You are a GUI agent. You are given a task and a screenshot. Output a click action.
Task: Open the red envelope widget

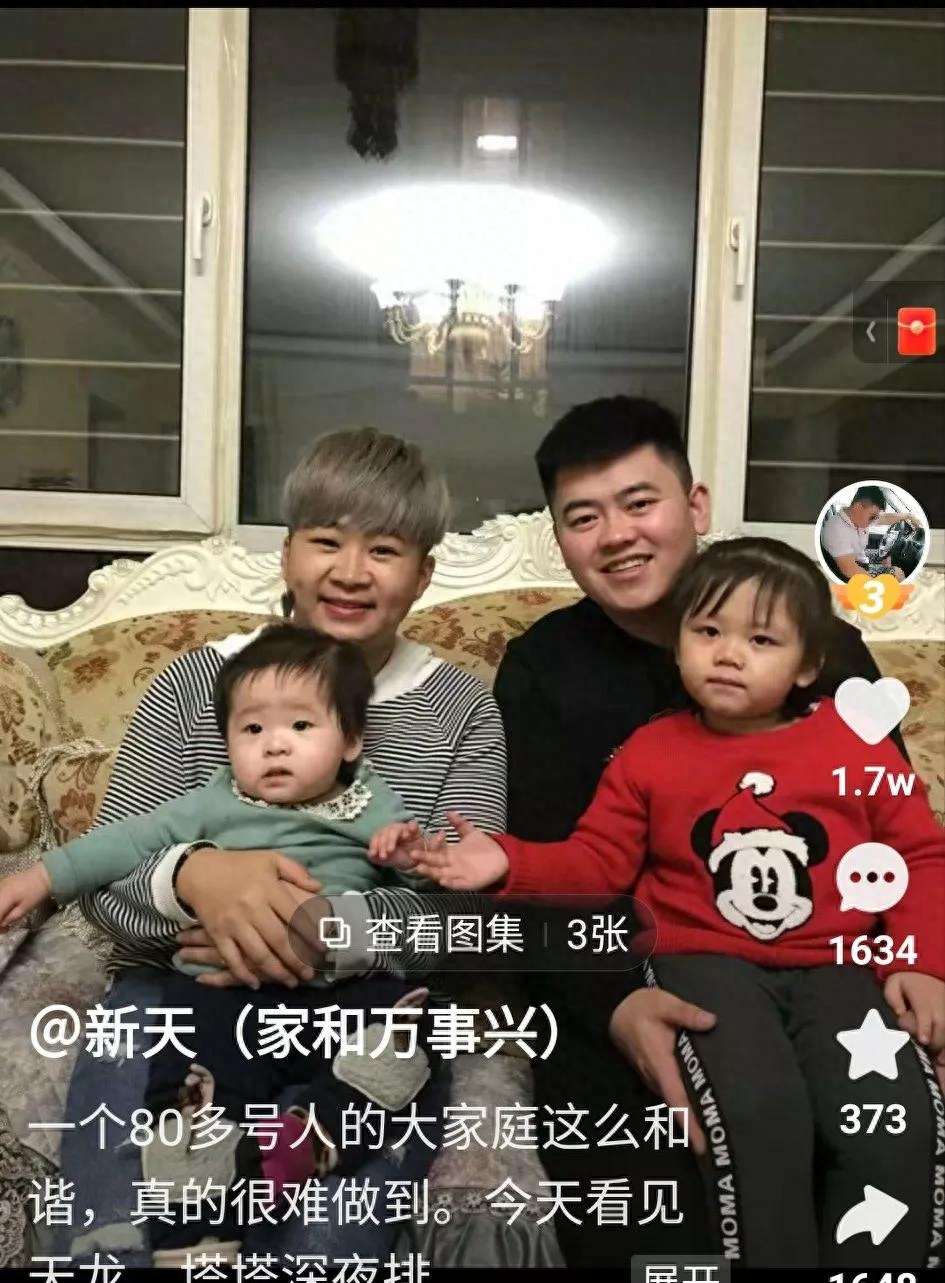pyautogui.click(x=915, y=331)
